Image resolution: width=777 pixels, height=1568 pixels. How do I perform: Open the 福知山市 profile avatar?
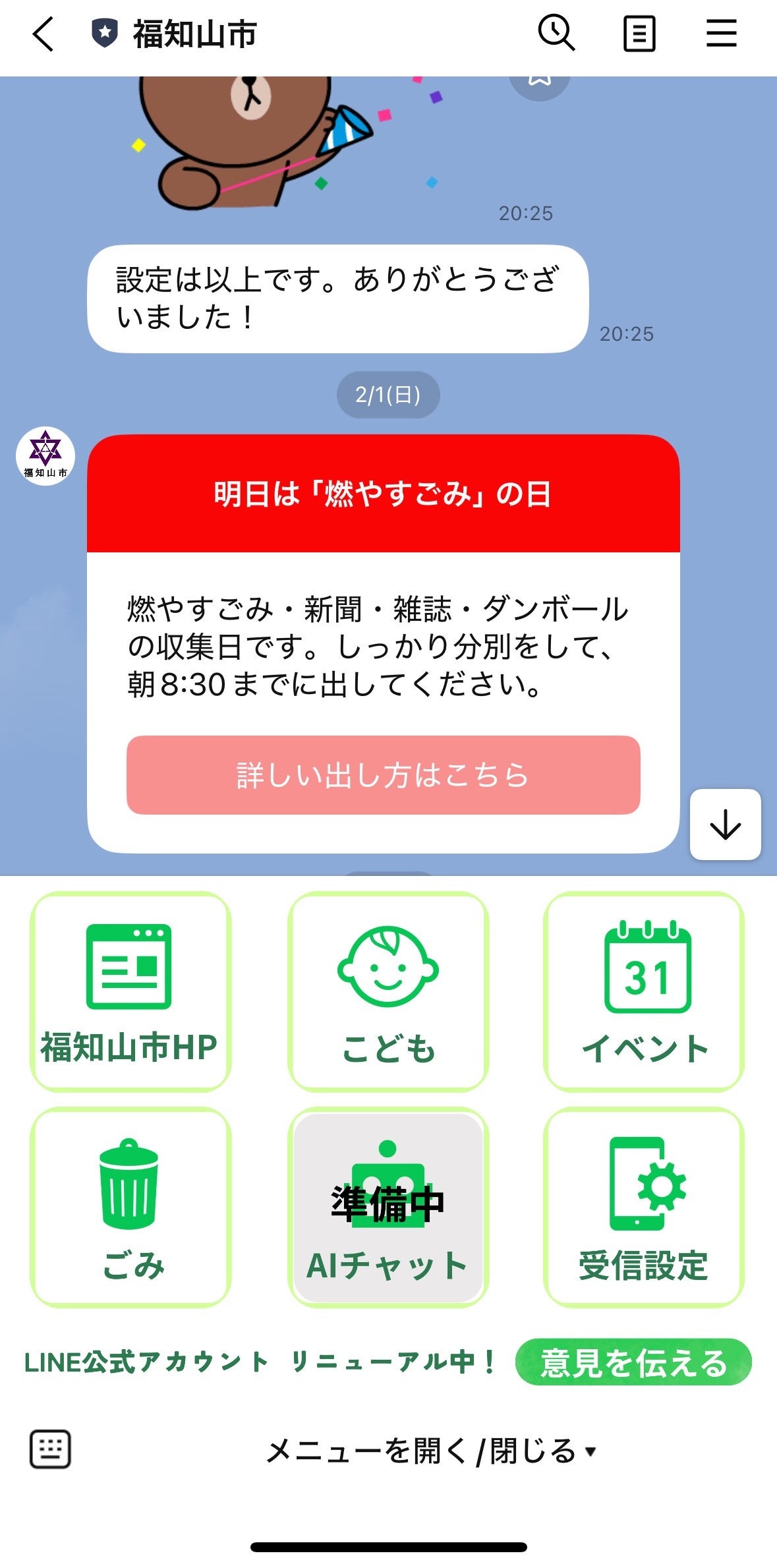(45, 456)
